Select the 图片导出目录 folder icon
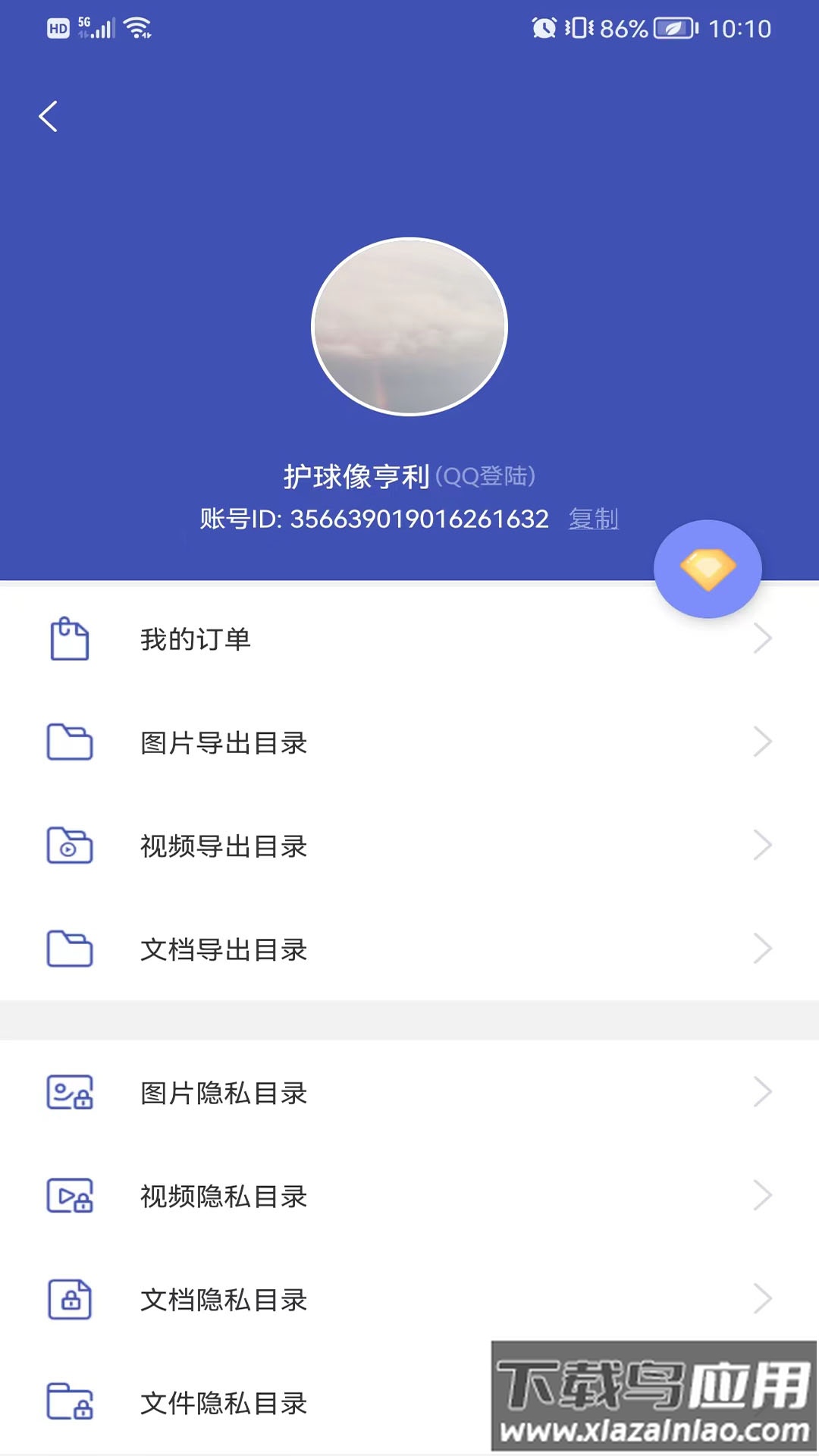The width and height of the screenshot is (819, 1456). point(69,742)
